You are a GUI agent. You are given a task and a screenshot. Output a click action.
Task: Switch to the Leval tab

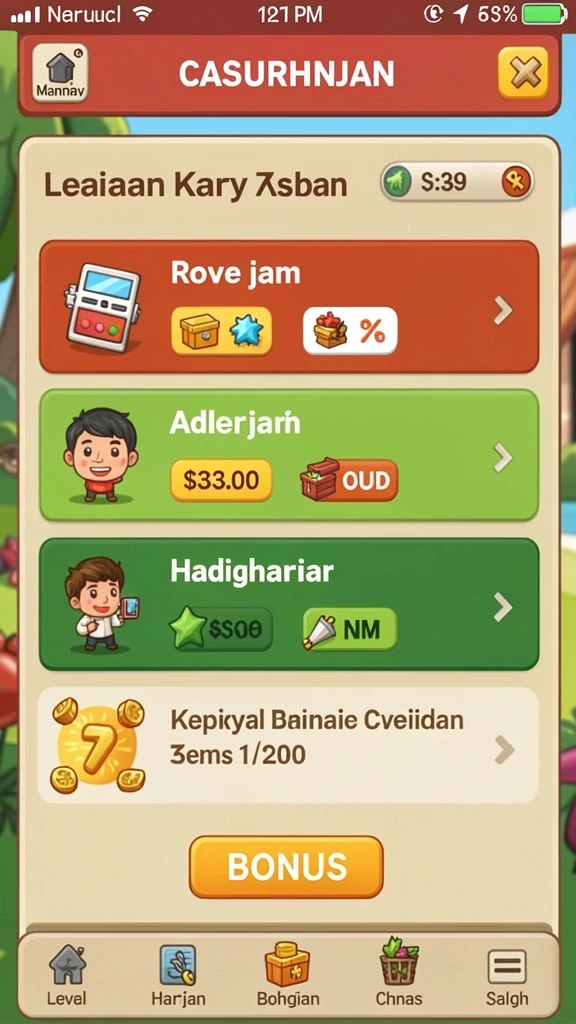pos(67,974)
